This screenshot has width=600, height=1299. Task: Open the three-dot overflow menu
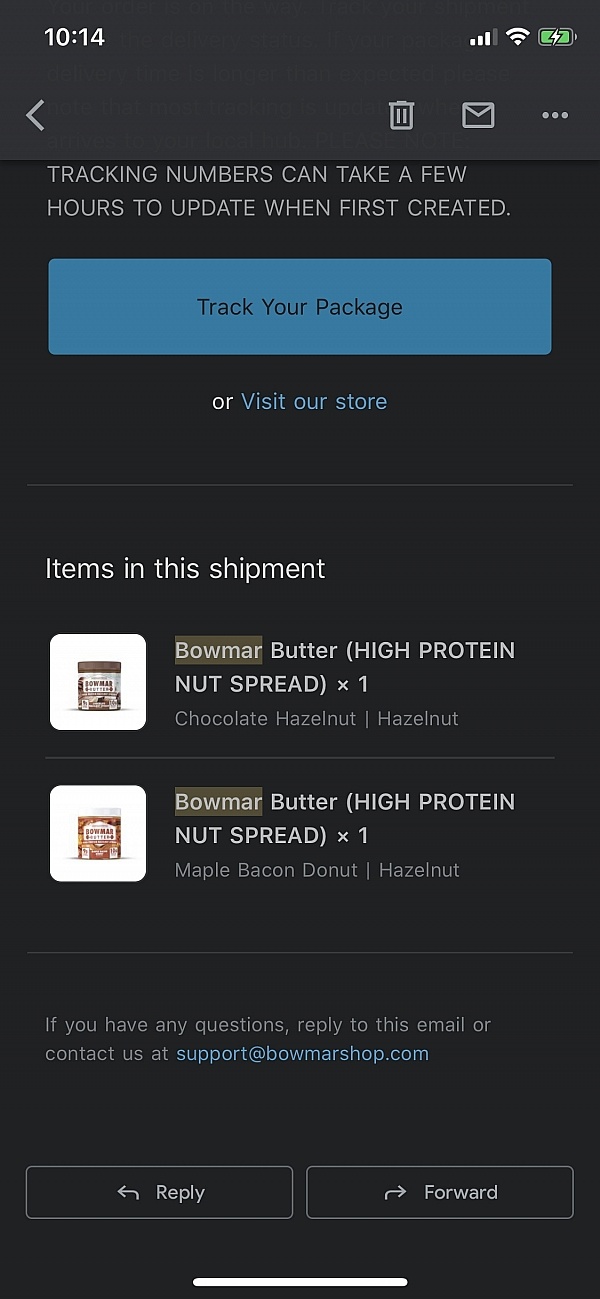(x=555, y=116)
